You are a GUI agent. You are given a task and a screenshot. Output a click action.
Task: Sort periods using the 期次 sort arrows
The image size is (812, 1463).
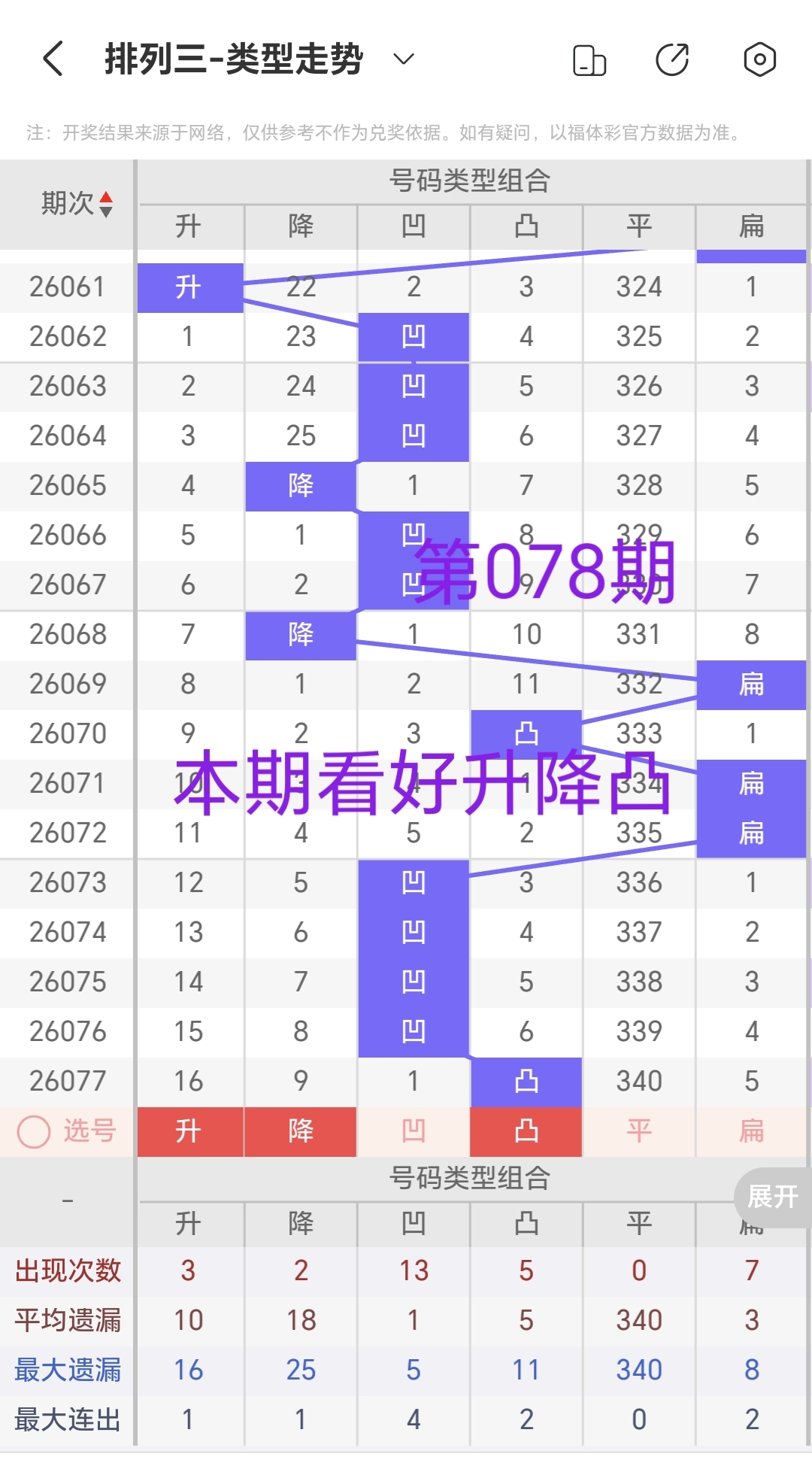(106, 203)
